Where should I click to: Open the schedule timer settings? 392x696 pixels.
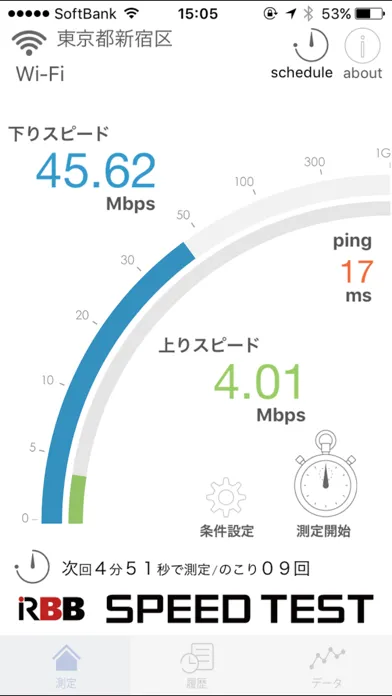pyautogui.click(x=302, y=54)
